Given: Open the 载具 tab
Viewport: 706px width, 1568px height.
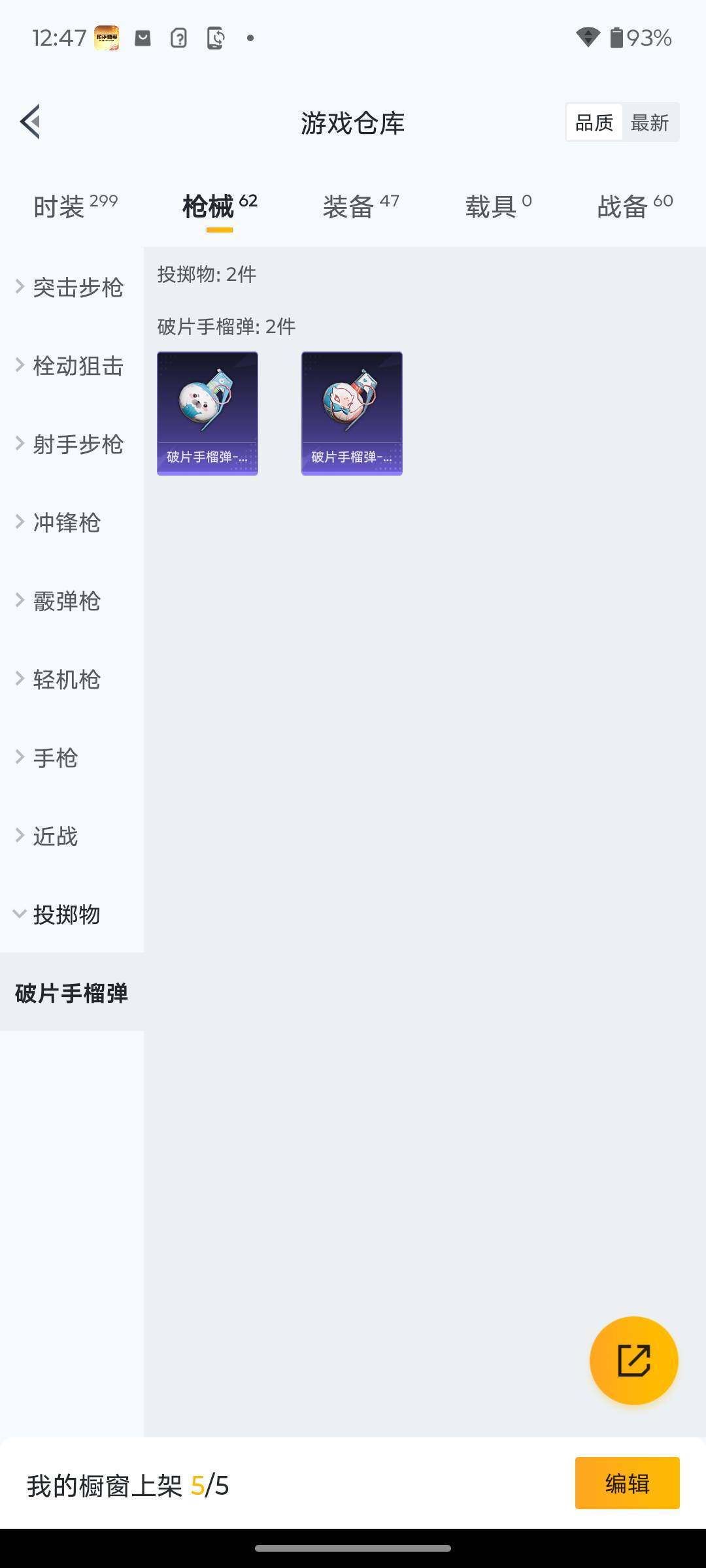Looking at the screenshot, I should (498, 206).
